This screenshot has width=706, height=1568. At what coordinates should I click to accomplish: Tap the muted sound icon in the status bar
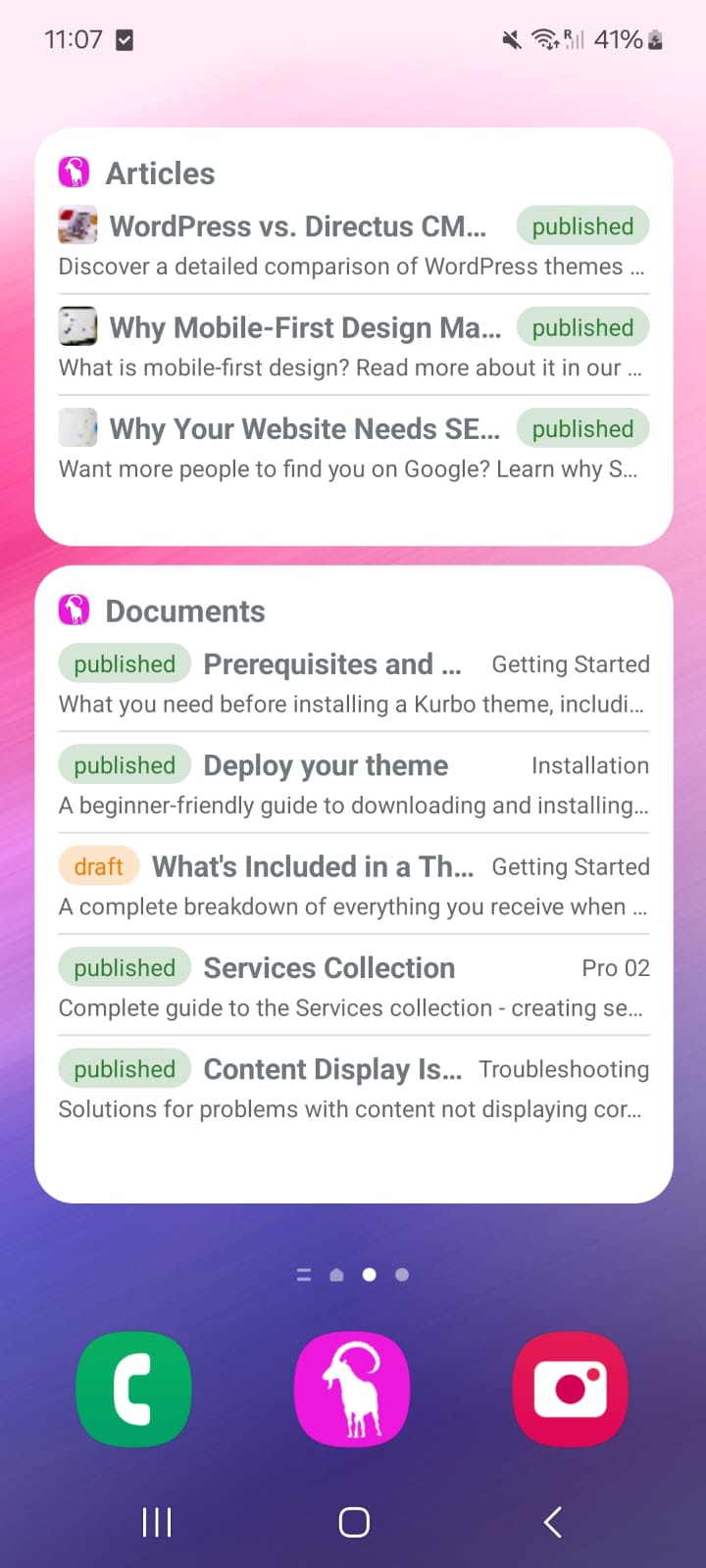point(509,39)
